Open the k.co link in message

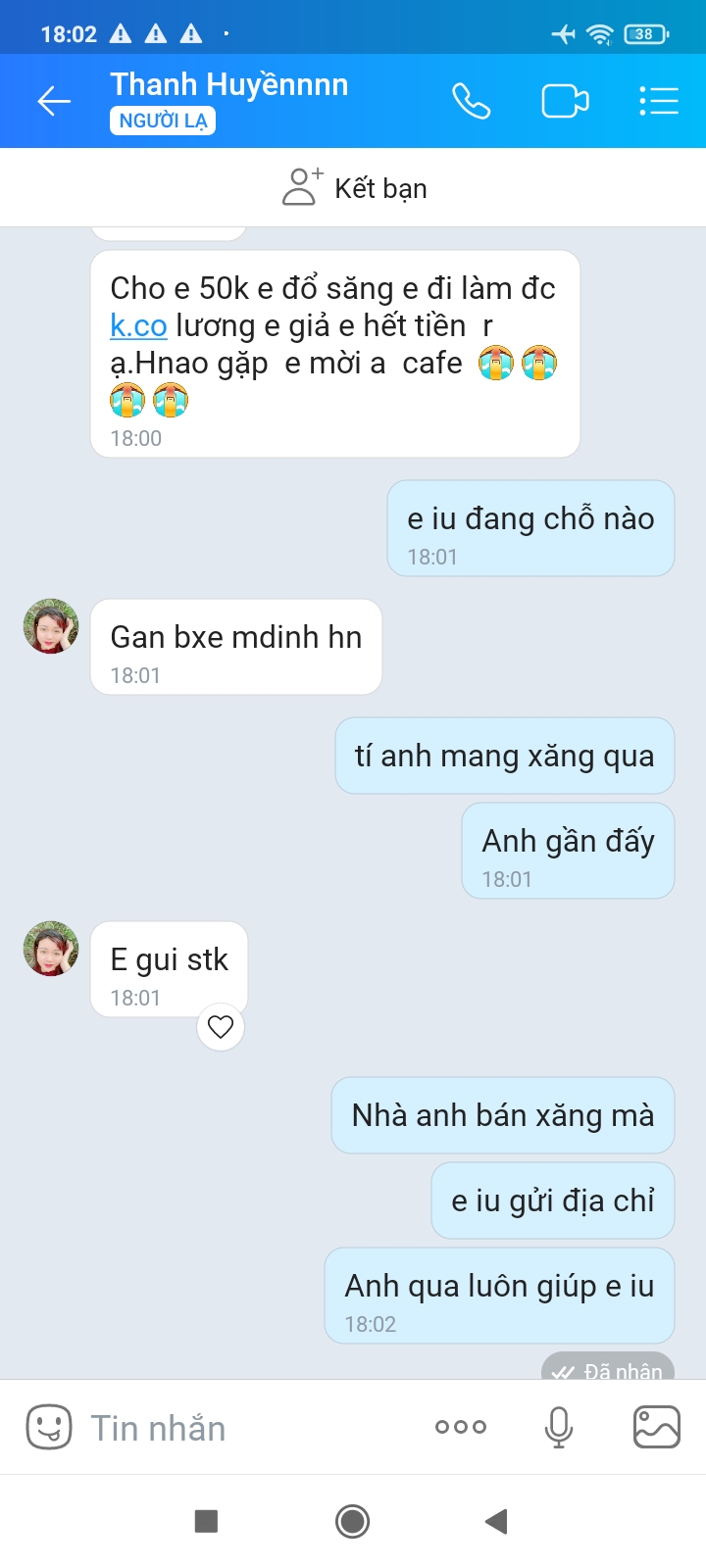(138, 325)
